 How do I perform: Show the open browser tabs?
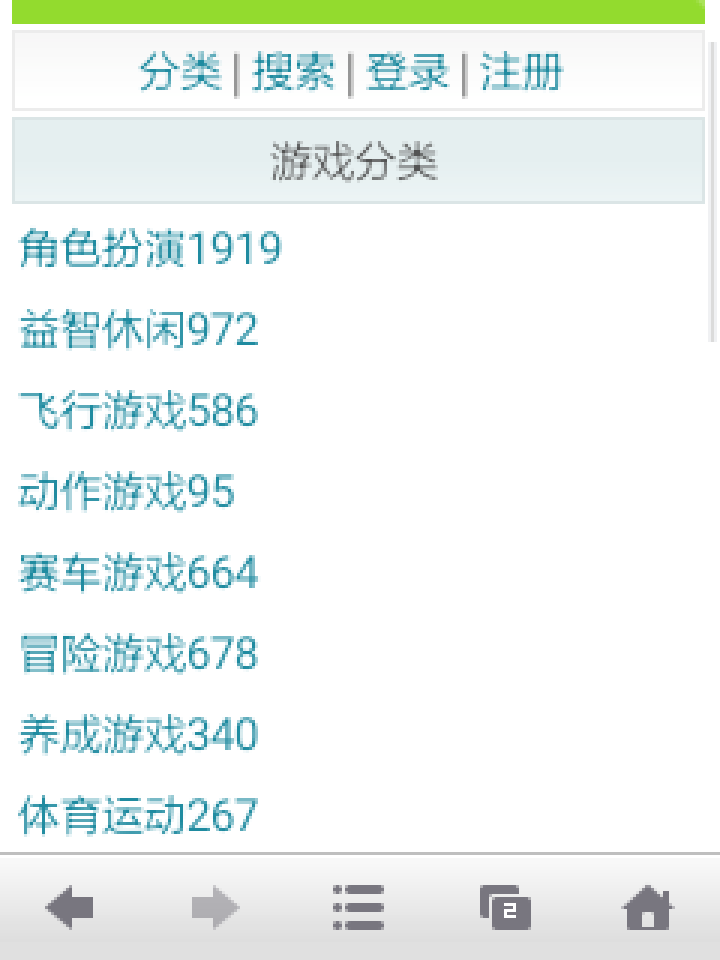(504, 909)
